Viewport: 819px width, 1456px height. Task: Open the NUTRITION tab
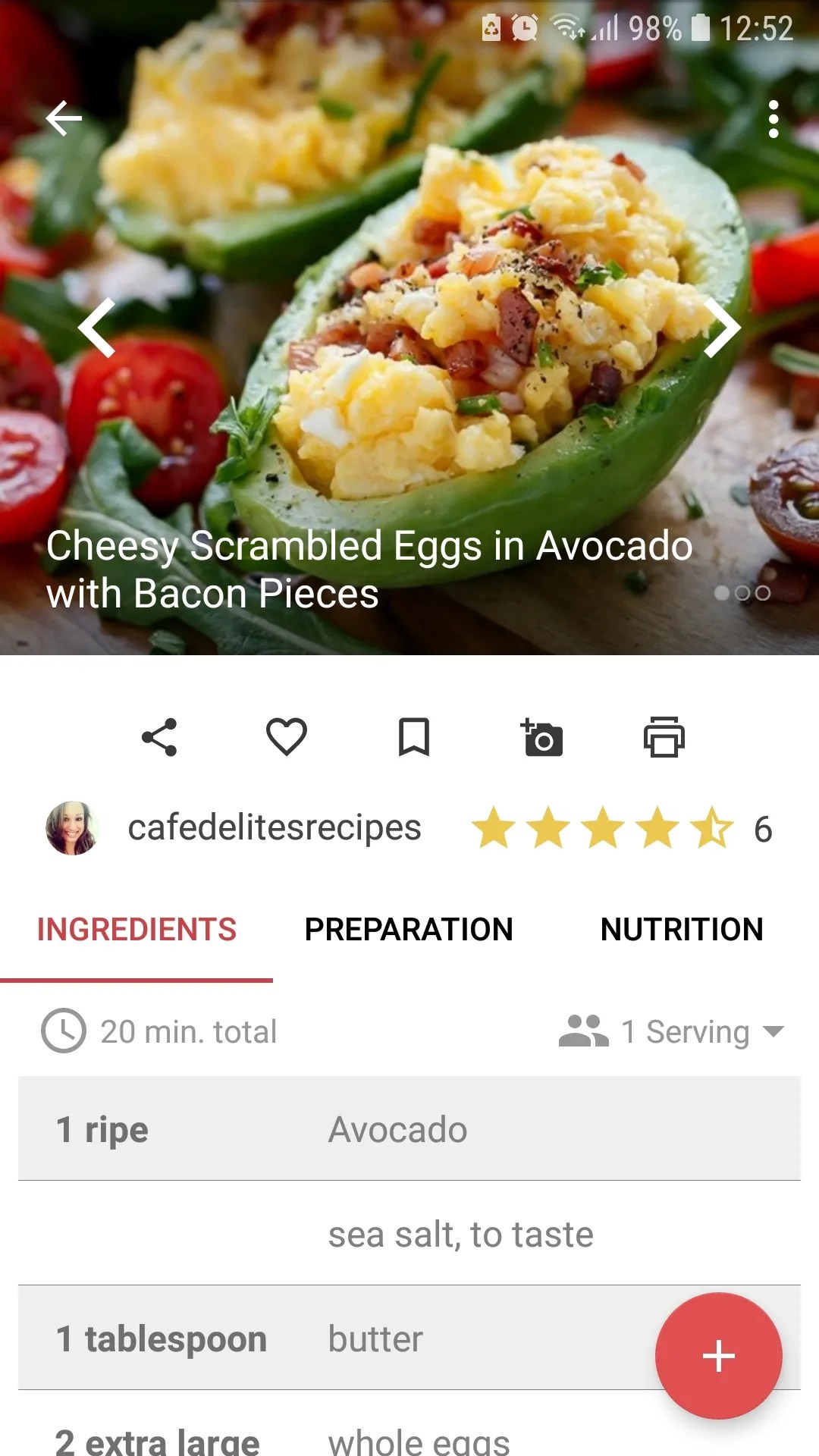[681, 929]
